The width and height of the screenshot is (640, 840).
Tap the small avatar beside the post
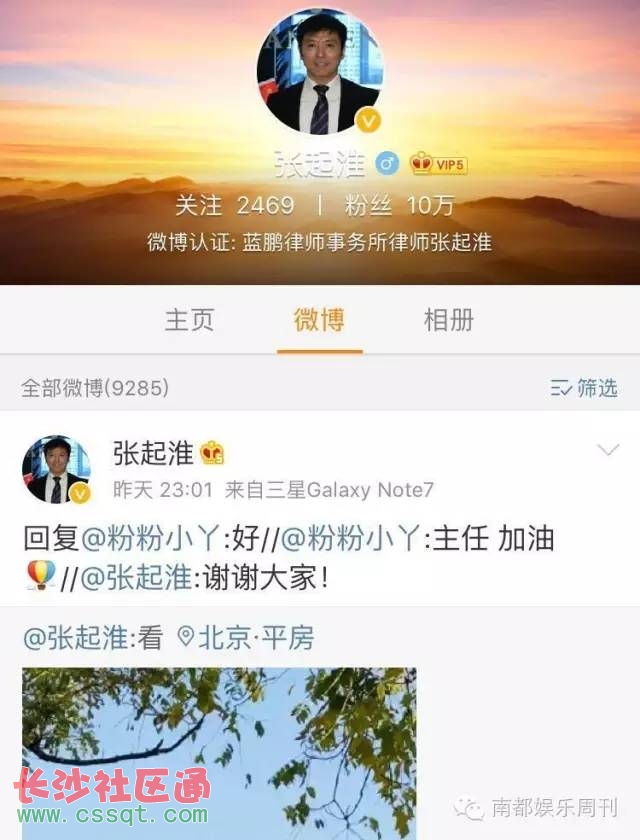(56, 470)
